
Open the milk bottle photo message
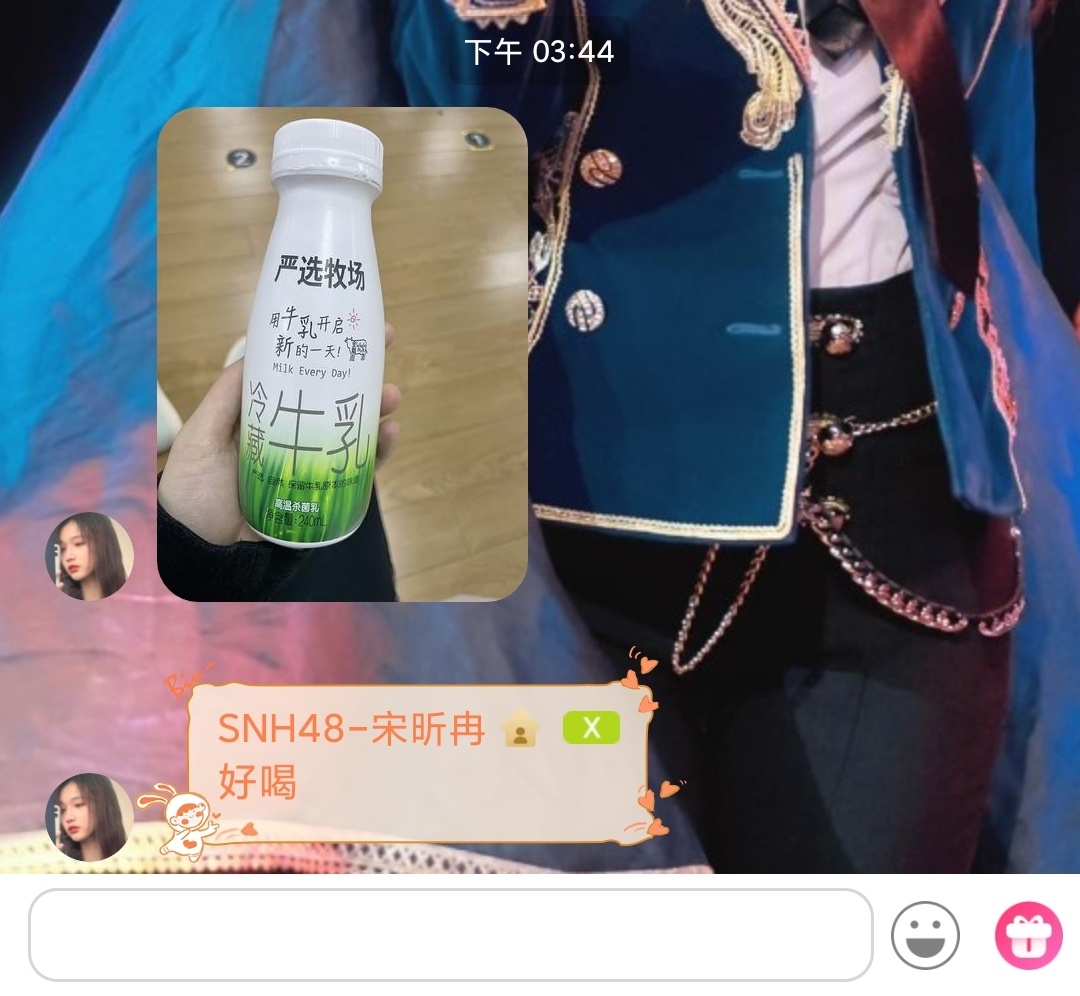(x=342, y=354)
